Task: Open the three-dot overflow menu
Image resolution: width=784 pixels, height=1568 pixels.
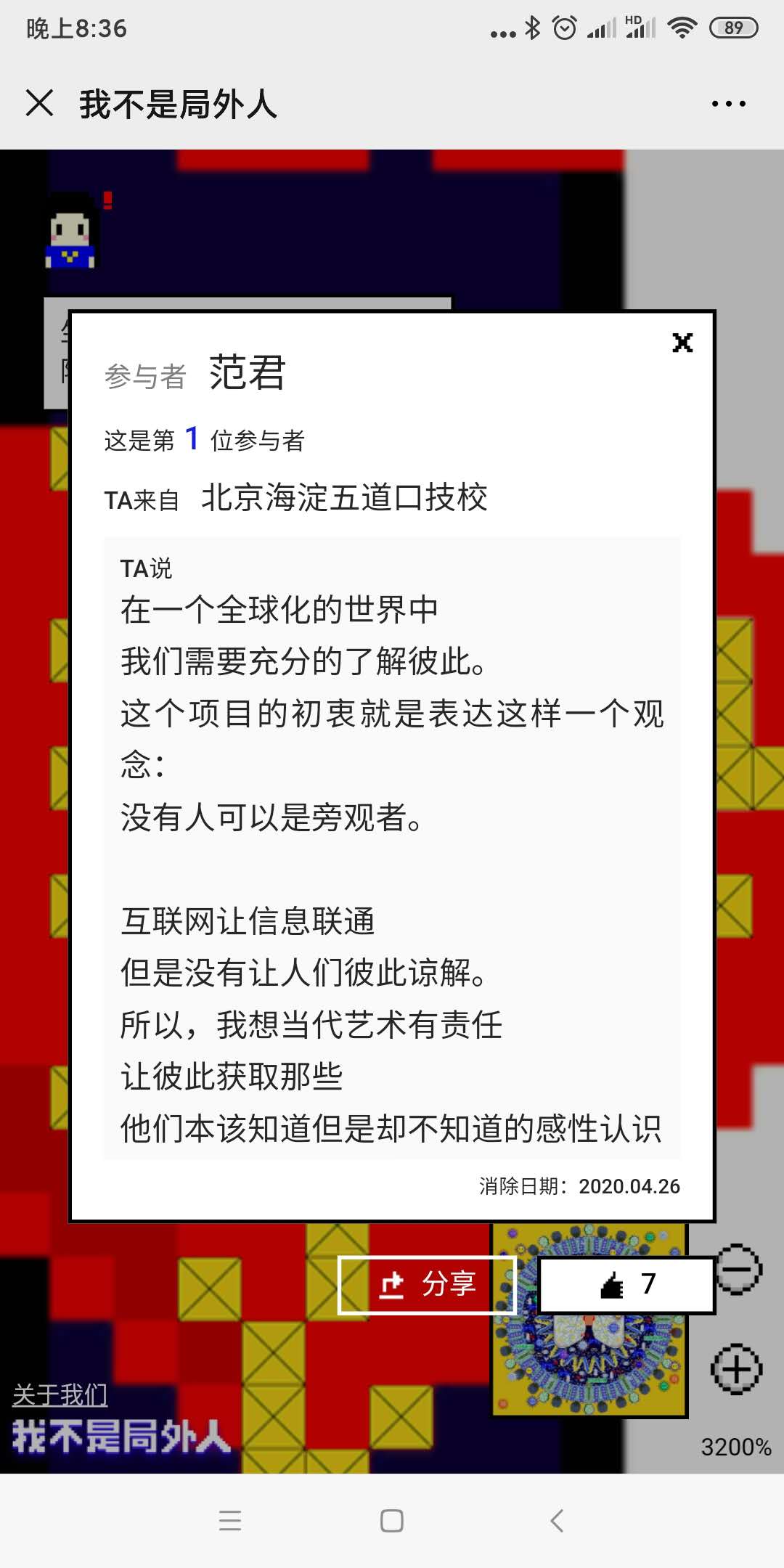Action: [x=728, y=104]
